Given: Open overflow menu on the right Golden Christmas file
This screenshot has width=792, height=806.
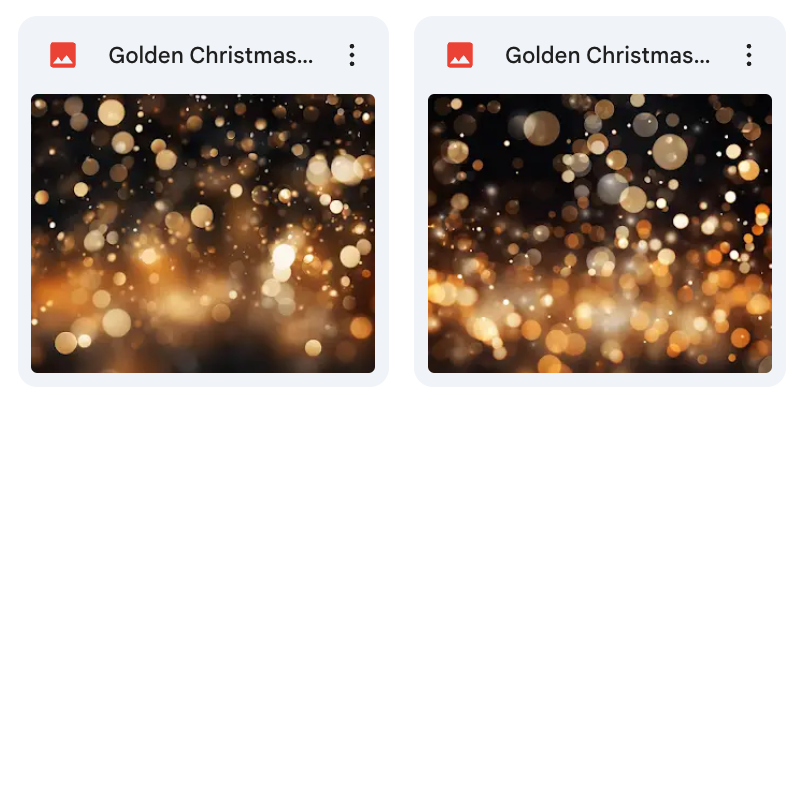Looking at the screenshot, I should [x=748, y=55].
